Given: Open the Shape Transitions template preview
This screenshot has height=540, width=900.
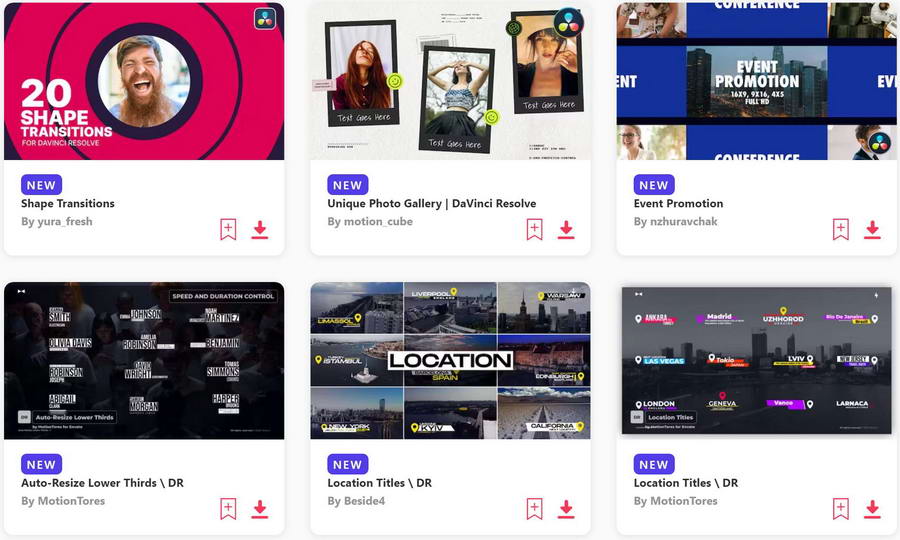Looking at the screenshot, I should tap(144, 80).
